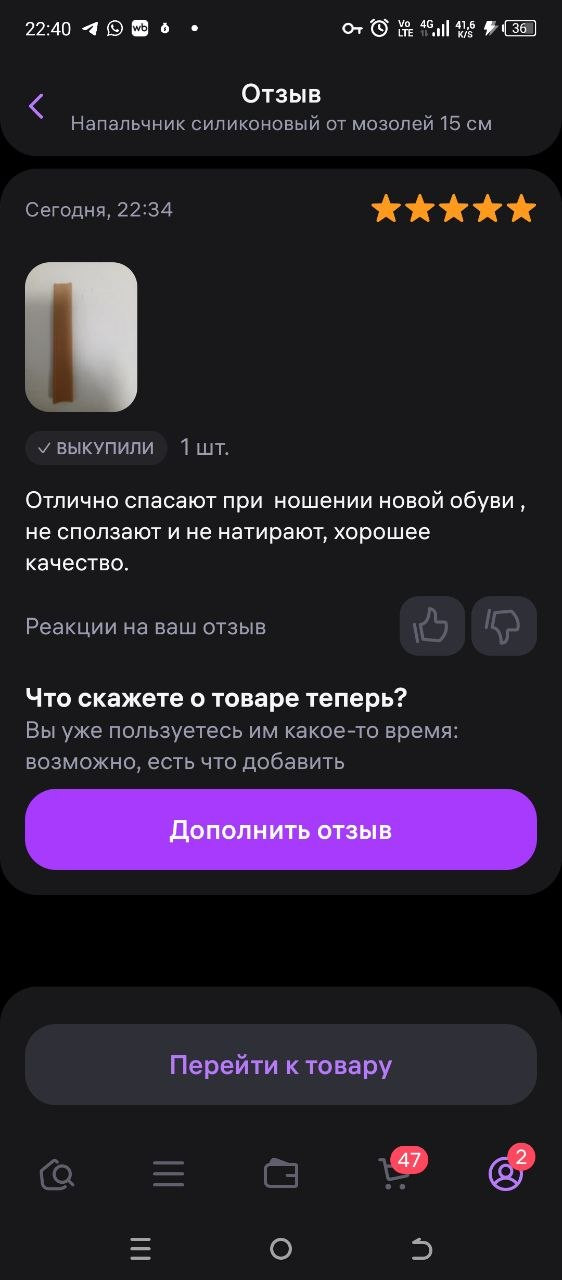Screen dimensions: 562x1280
Task: Open the home search tab
Action: 56,1173
